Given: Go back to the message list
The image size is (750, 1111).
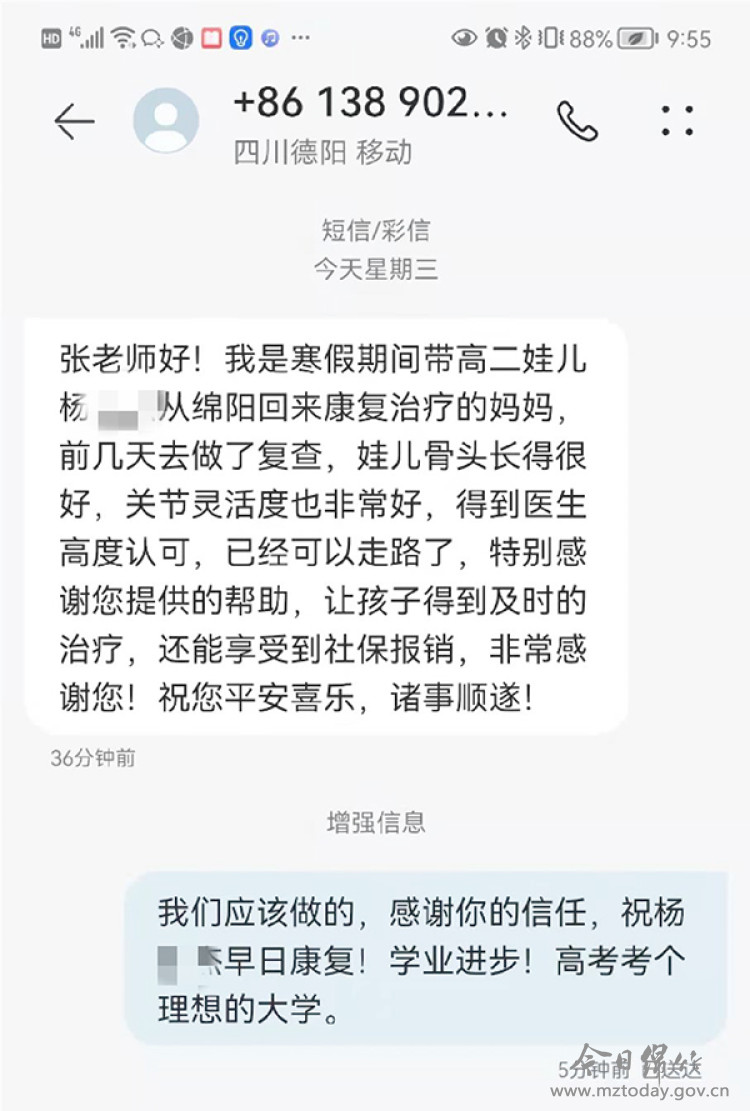Looking at the screenshot, I should 73,122.
